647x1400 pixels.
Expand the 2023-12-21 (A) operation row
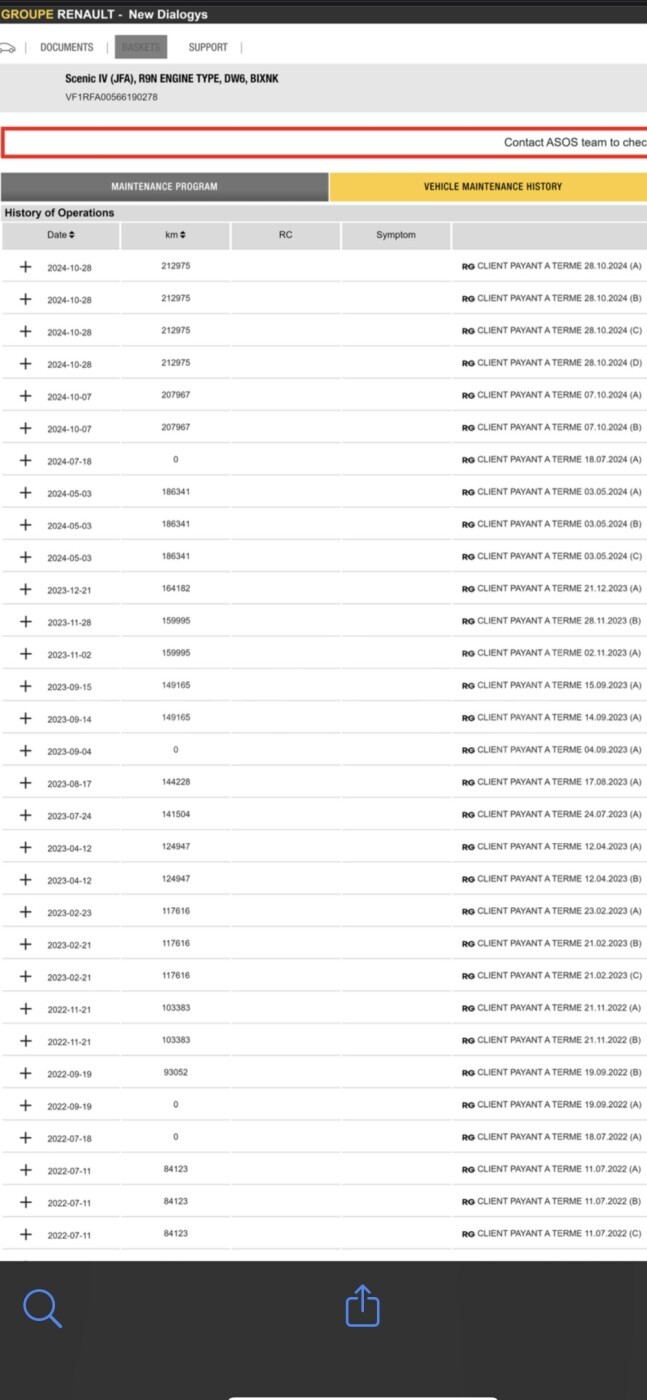[25, 589]
